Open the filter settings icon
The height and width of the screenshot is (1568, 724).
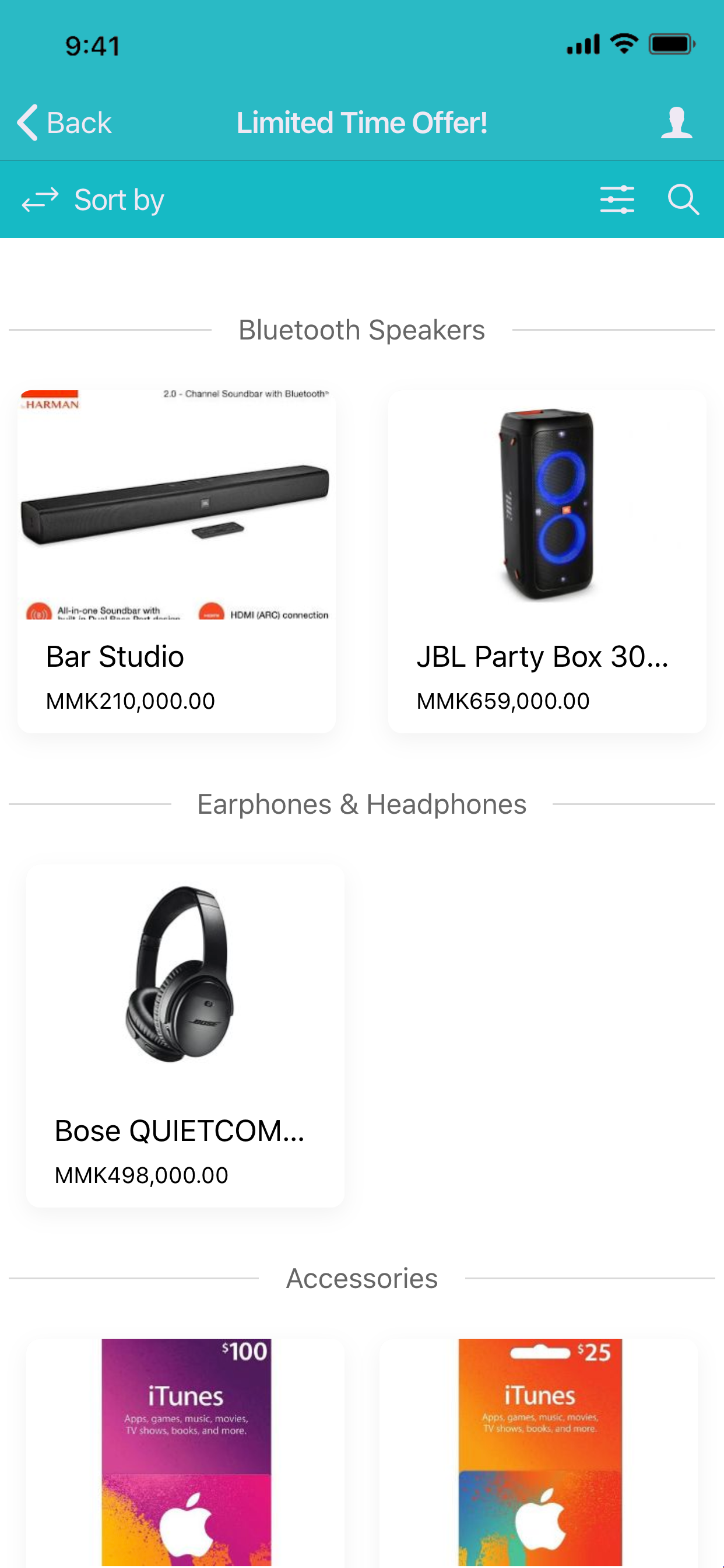tap(617, 199)
